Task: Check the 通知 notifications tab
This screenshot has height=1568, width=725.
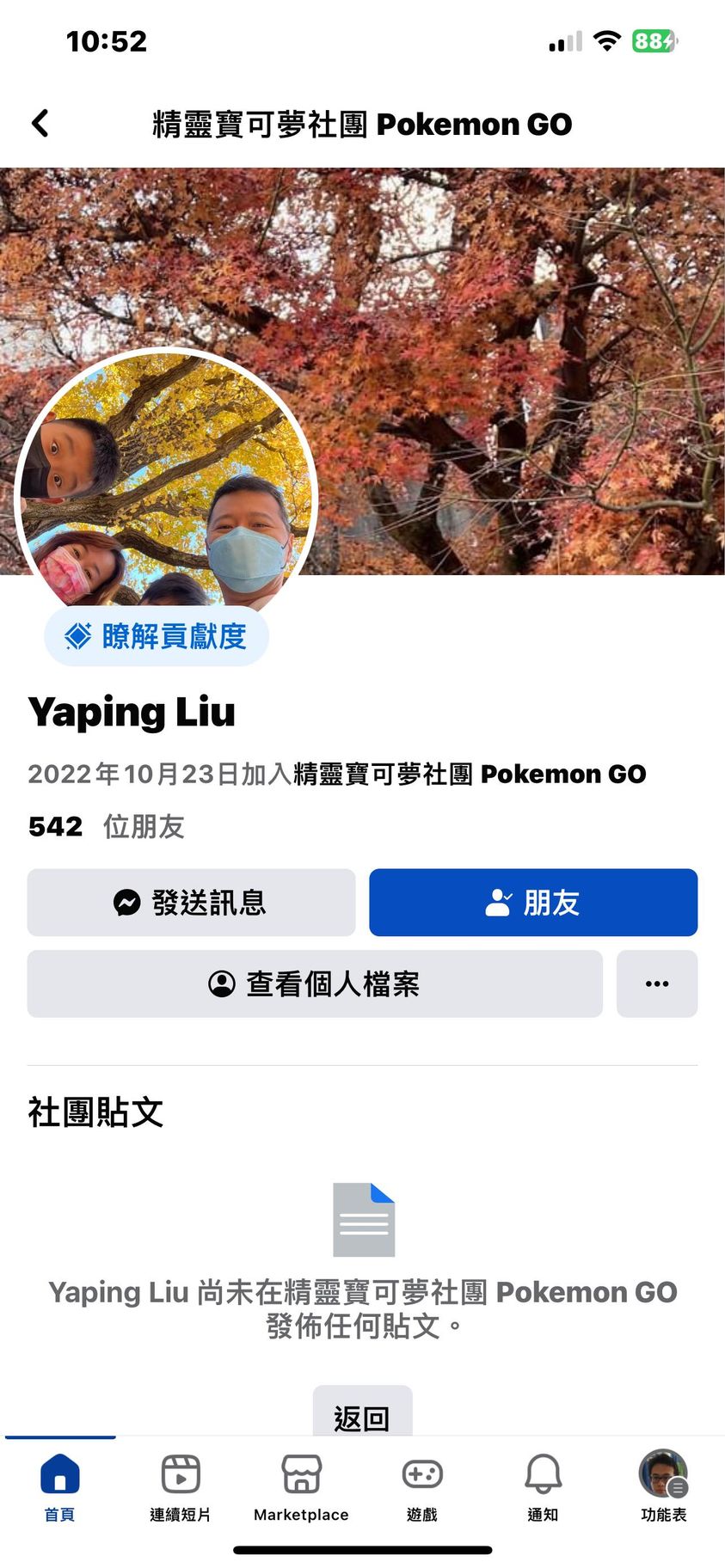Action: [543, 1487]
